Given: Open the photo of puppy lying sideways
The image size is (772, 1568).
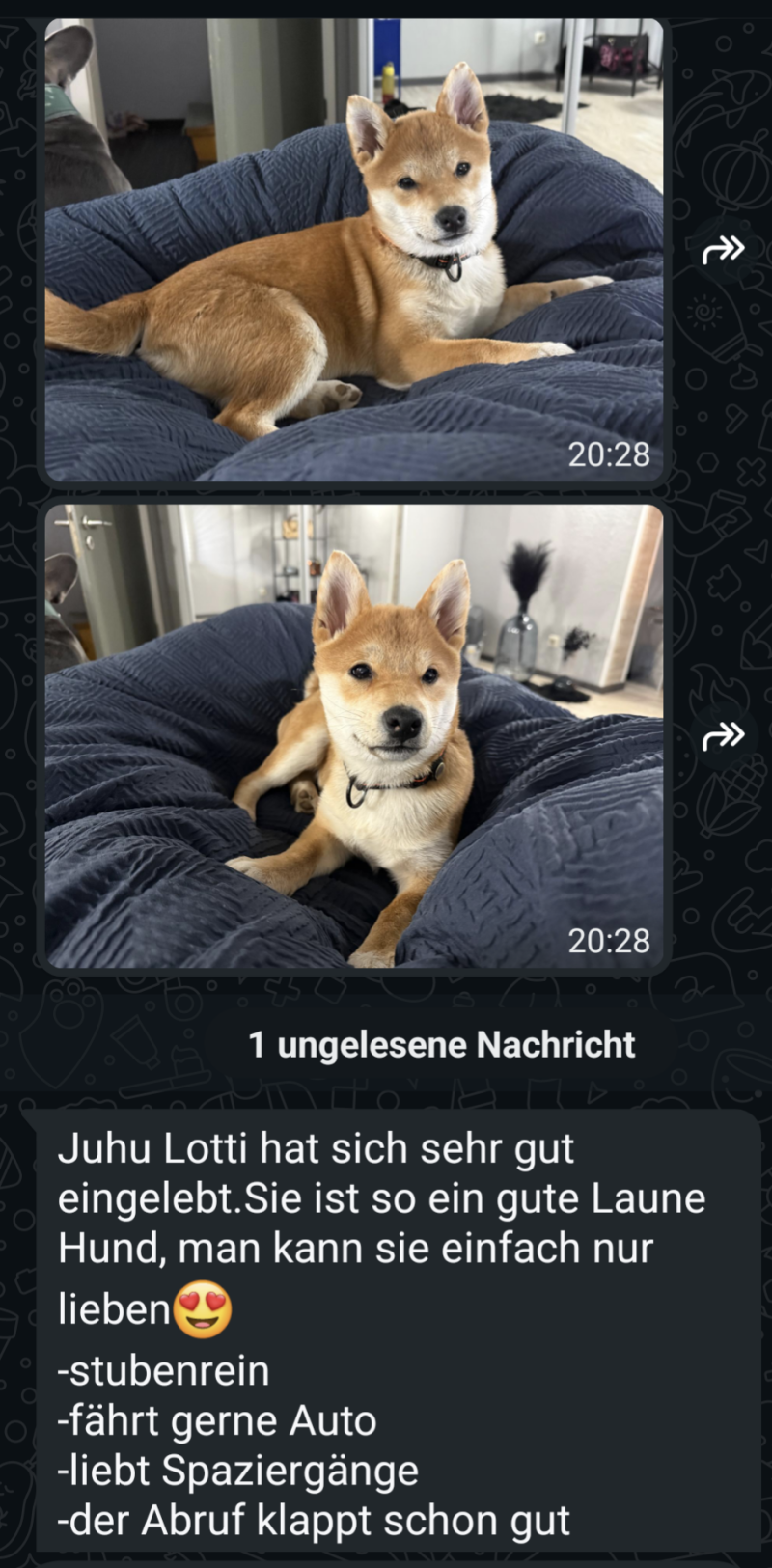Looking at the screenshot, I should [x=353, y=251].
